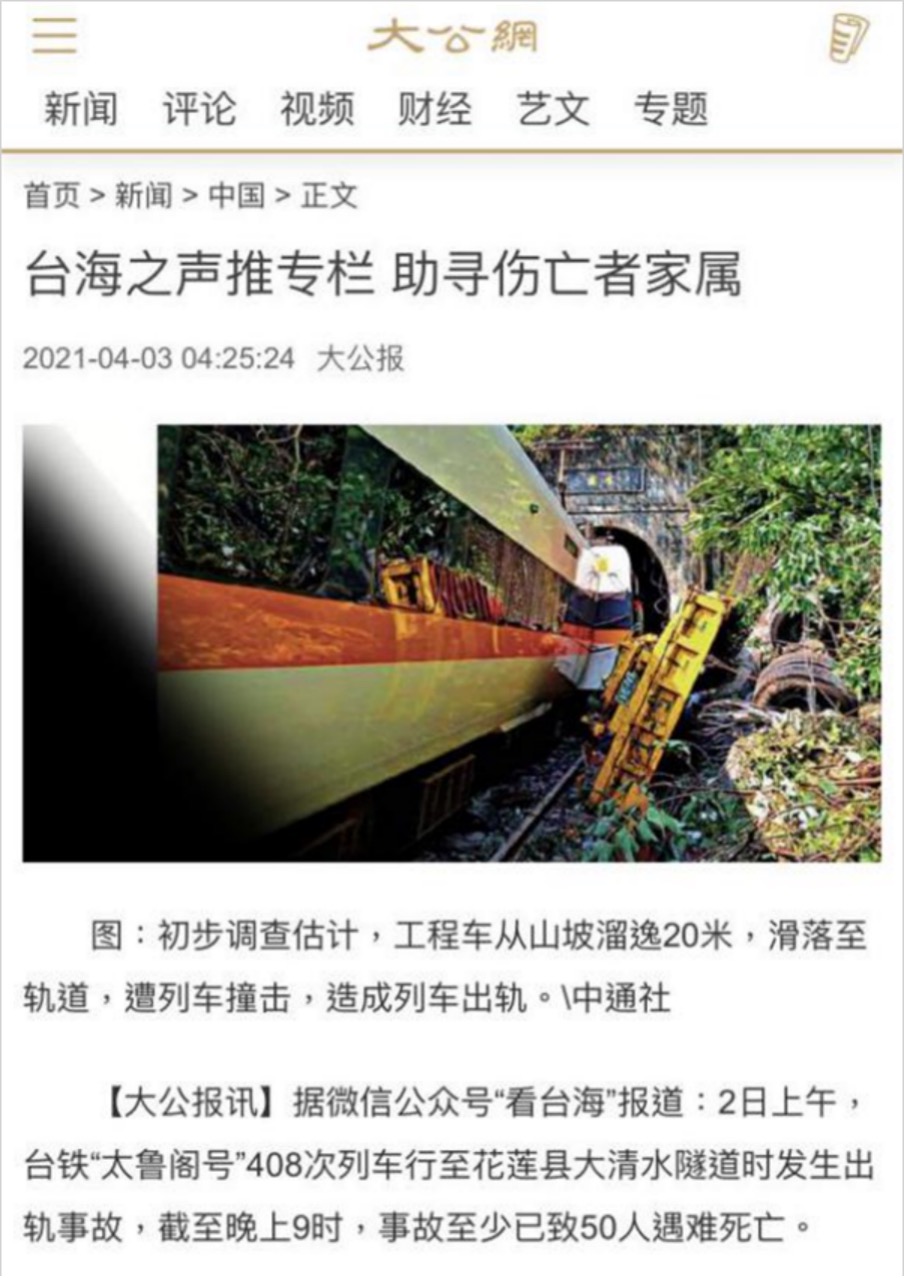Go to the 财经 tab

[x=435, y=108]
